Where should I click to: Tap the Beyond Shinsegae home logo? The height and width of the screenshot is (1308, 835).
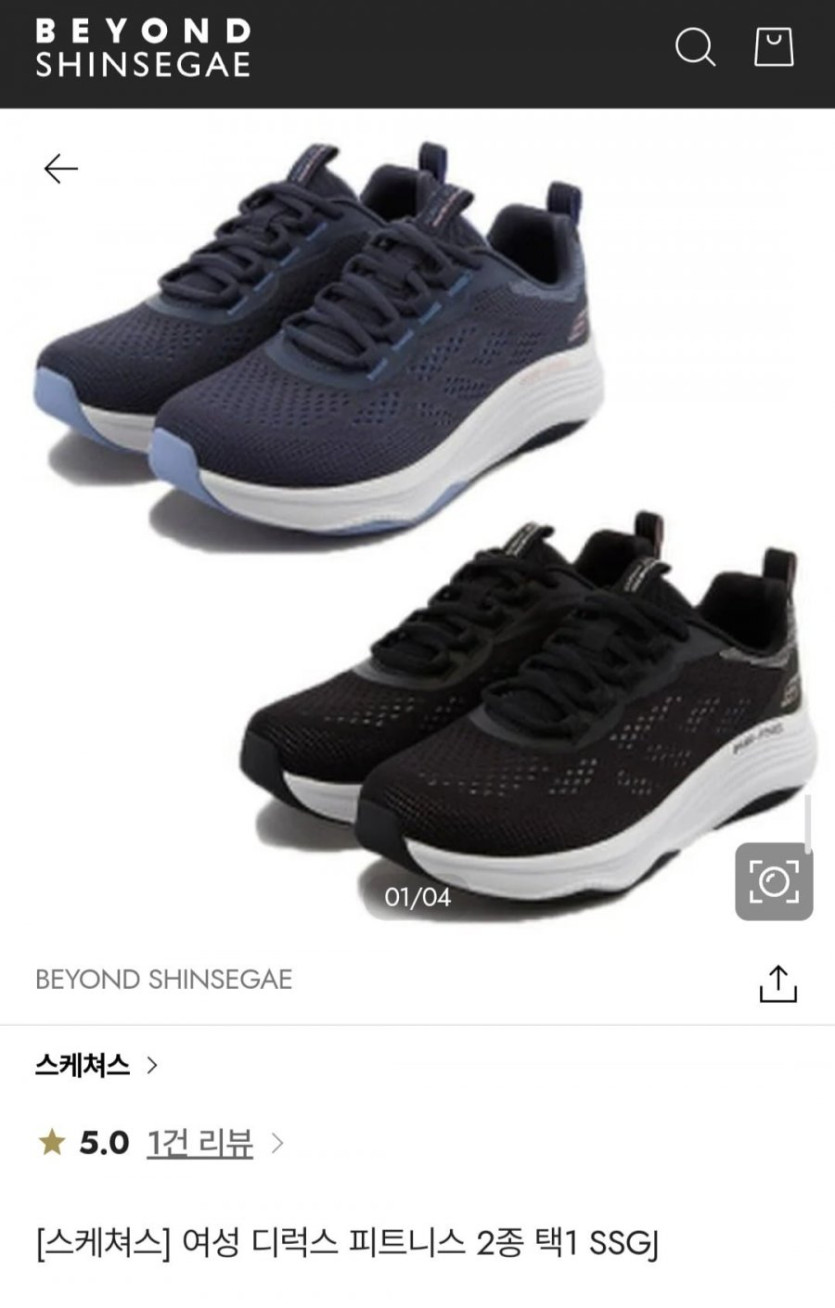[x=143, y=47]
